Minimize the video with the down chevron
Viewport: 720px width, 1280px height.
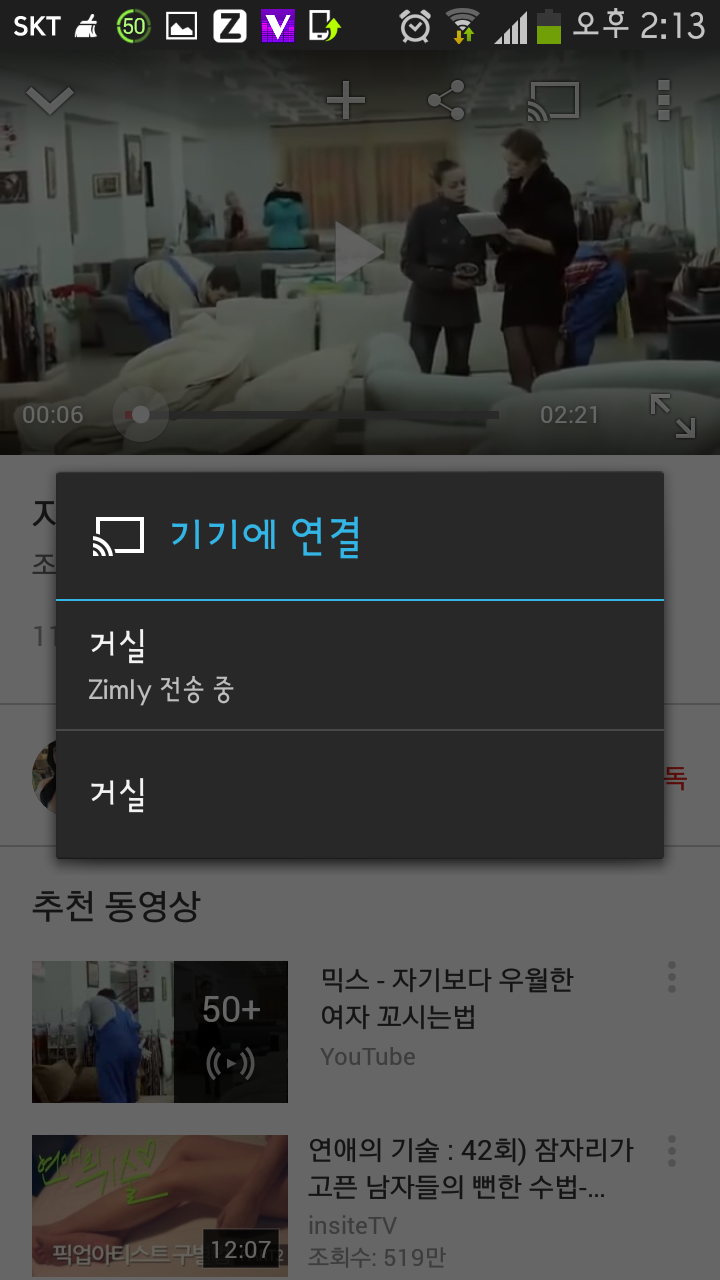pyautogui.click(x=50, y=99)
